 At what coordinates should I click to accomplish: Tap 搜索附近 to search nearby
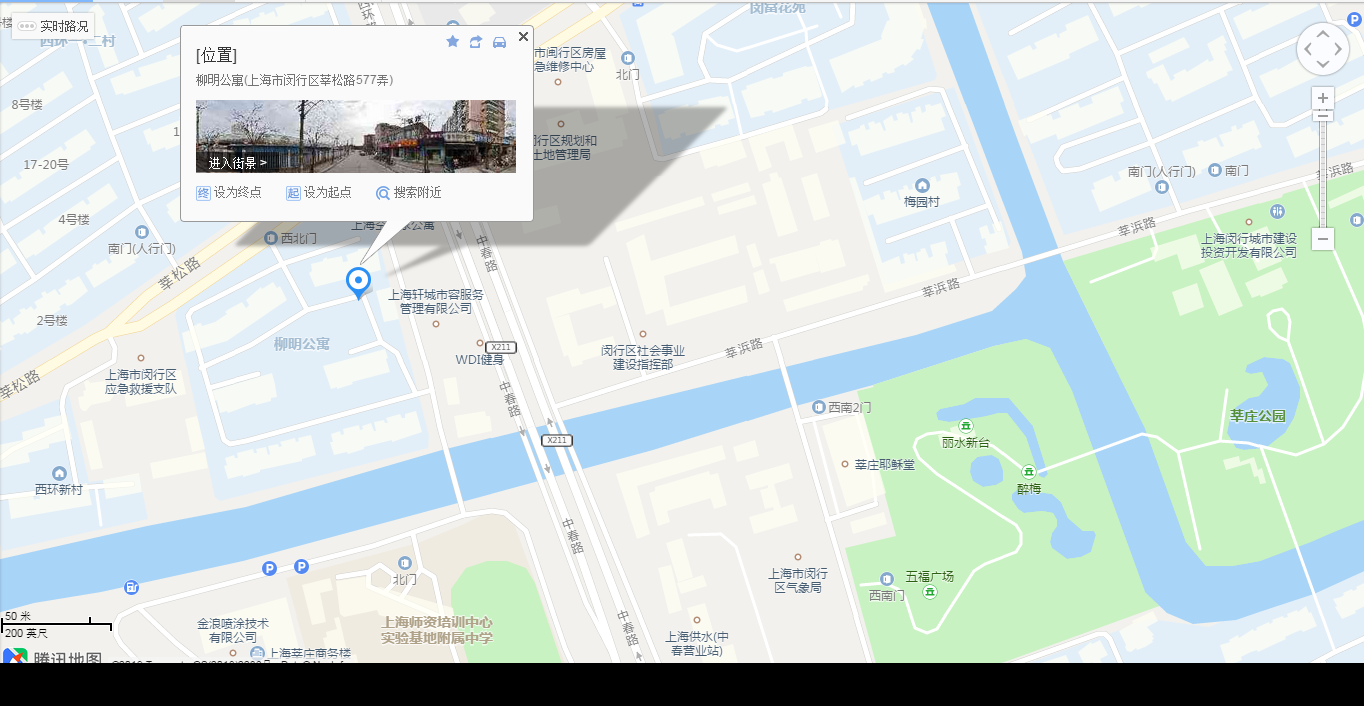tap(408, 193)
